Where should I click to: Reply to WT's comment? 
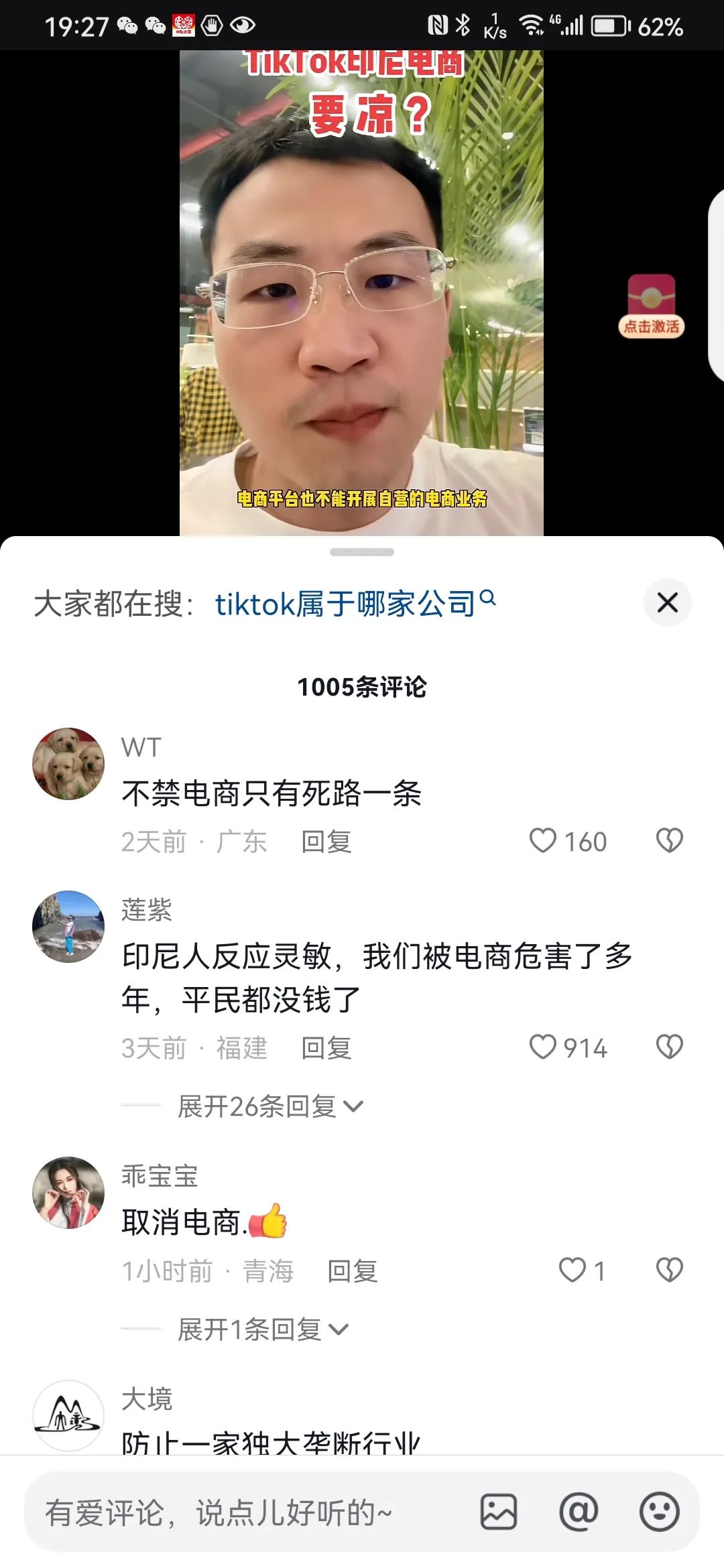click(x=326, y=842)
